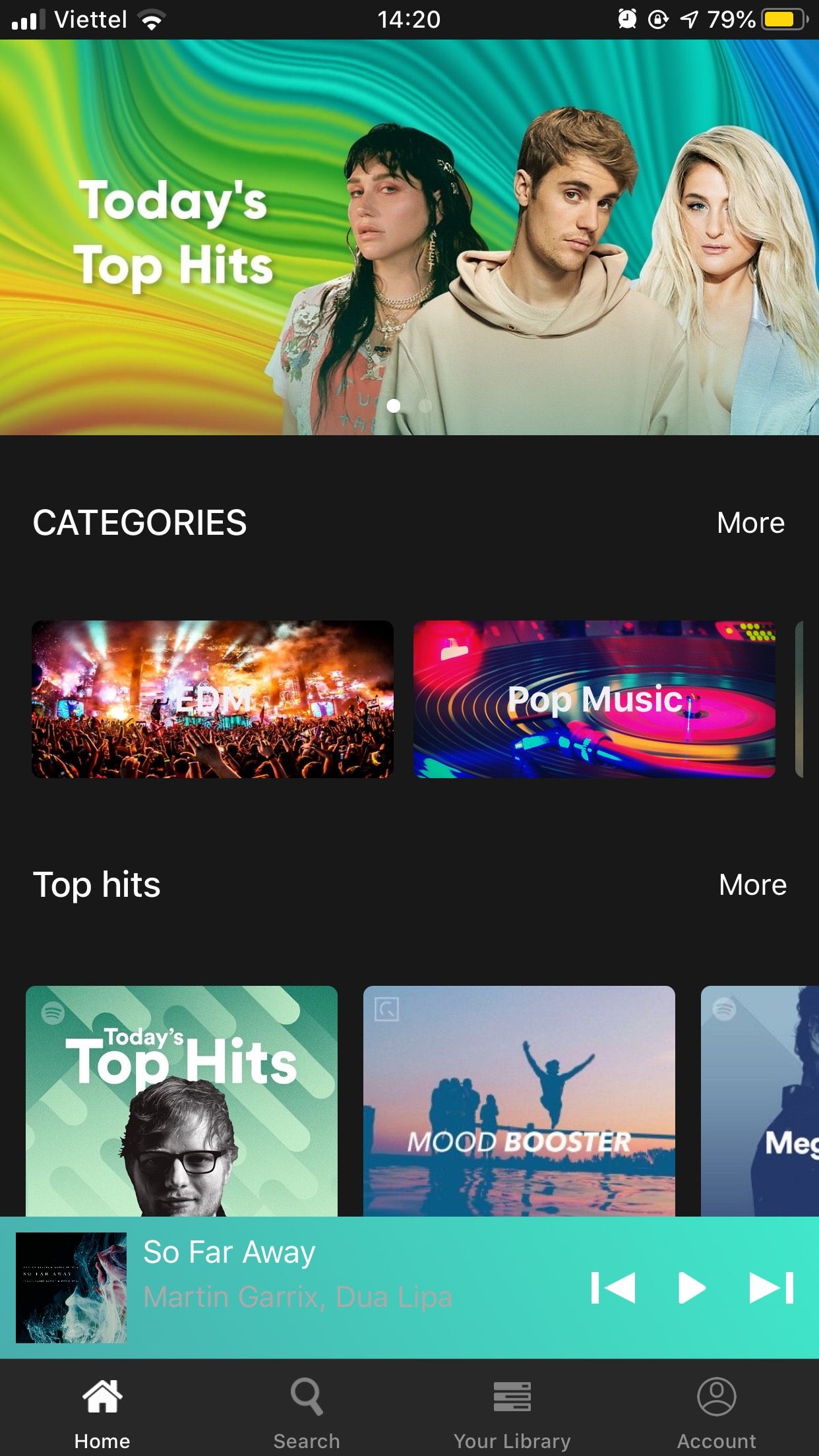Show more categories
This screenshot has height=1456, width=819.
[x=750, y=523]
